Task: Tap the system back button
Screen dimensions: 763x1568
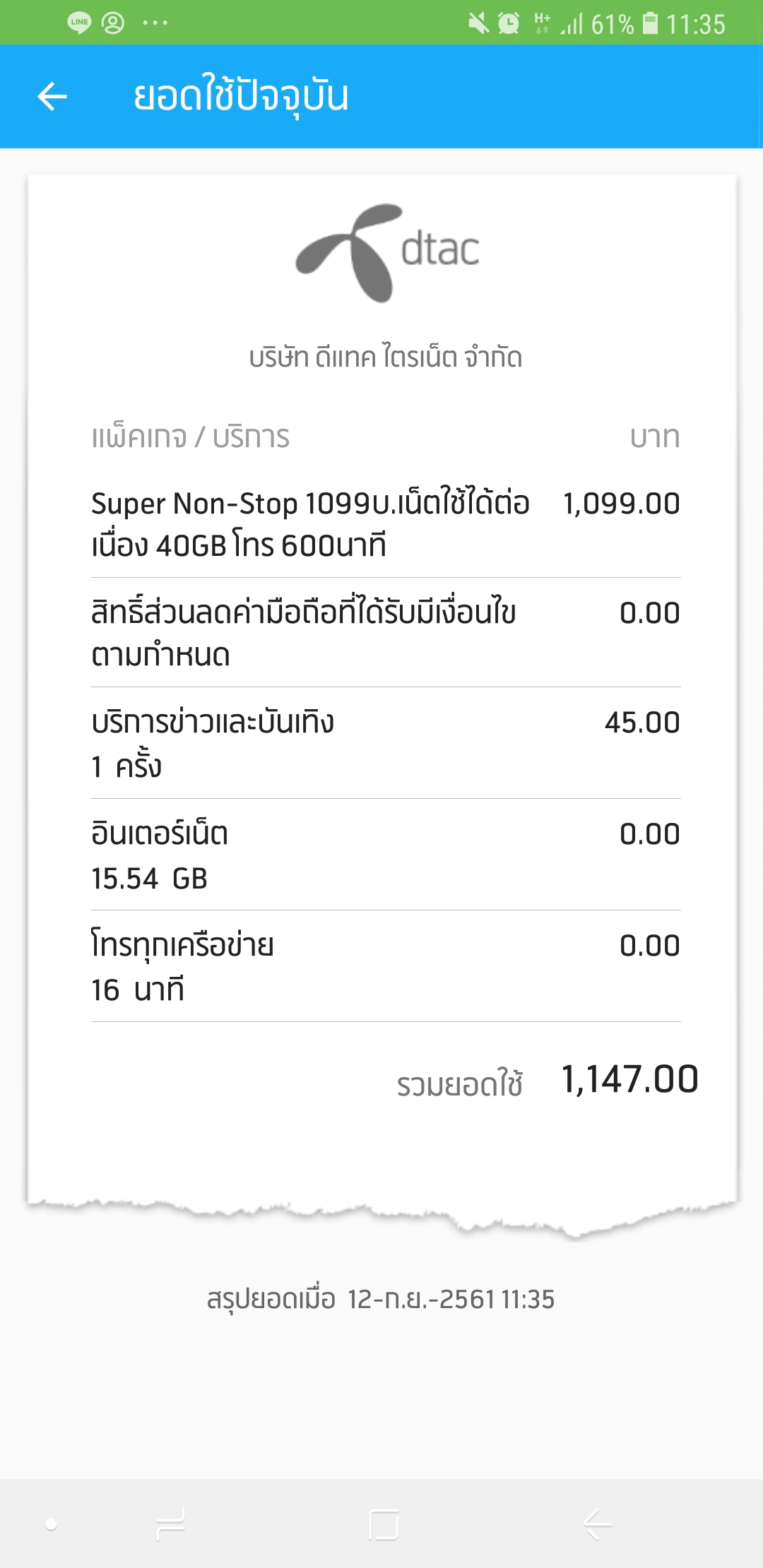Action: pos(598,1525)
